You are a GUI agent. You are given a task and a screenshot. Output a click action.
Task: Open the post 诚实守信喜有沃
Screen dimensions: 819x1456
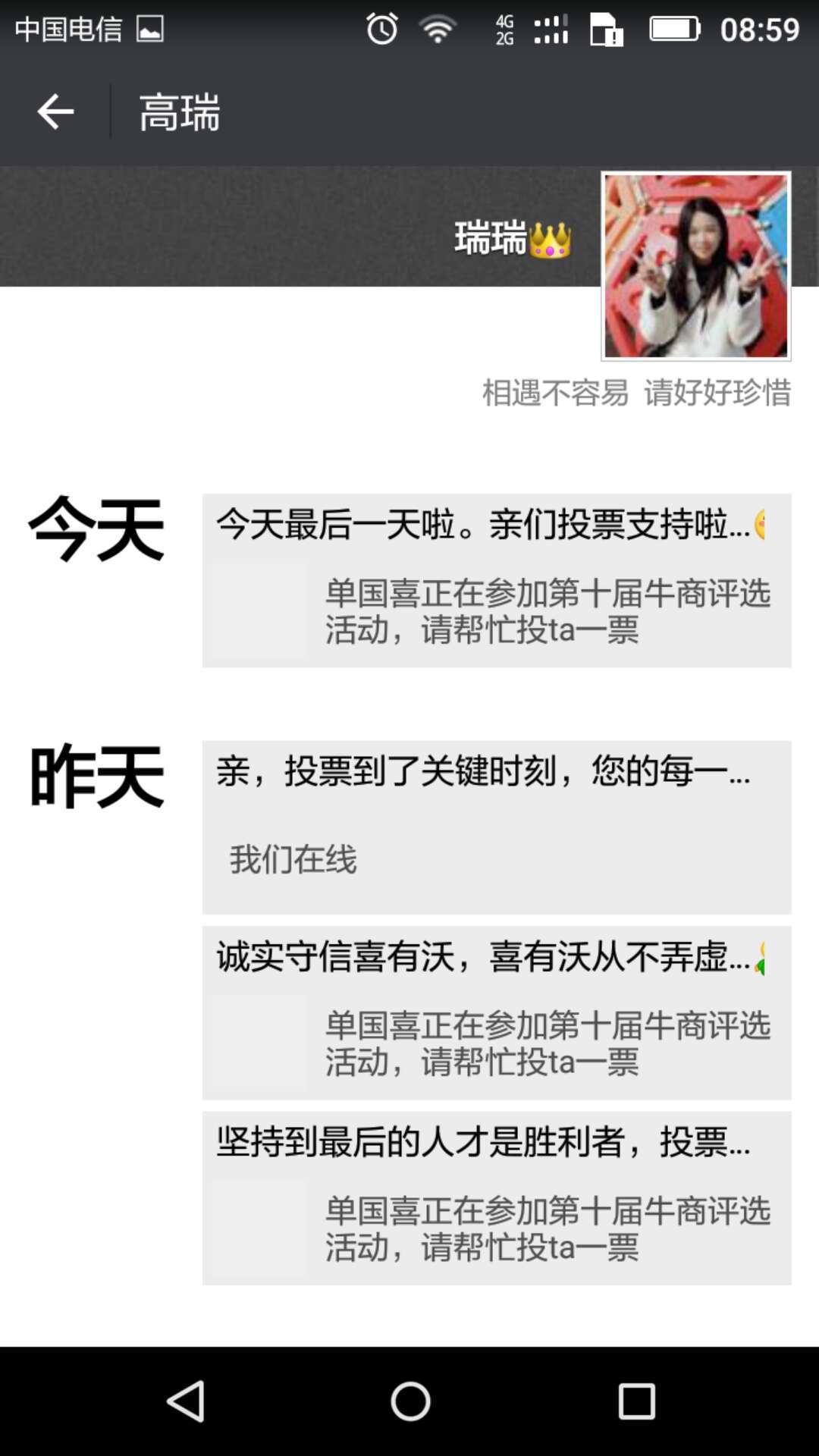tap(497, 1012)
